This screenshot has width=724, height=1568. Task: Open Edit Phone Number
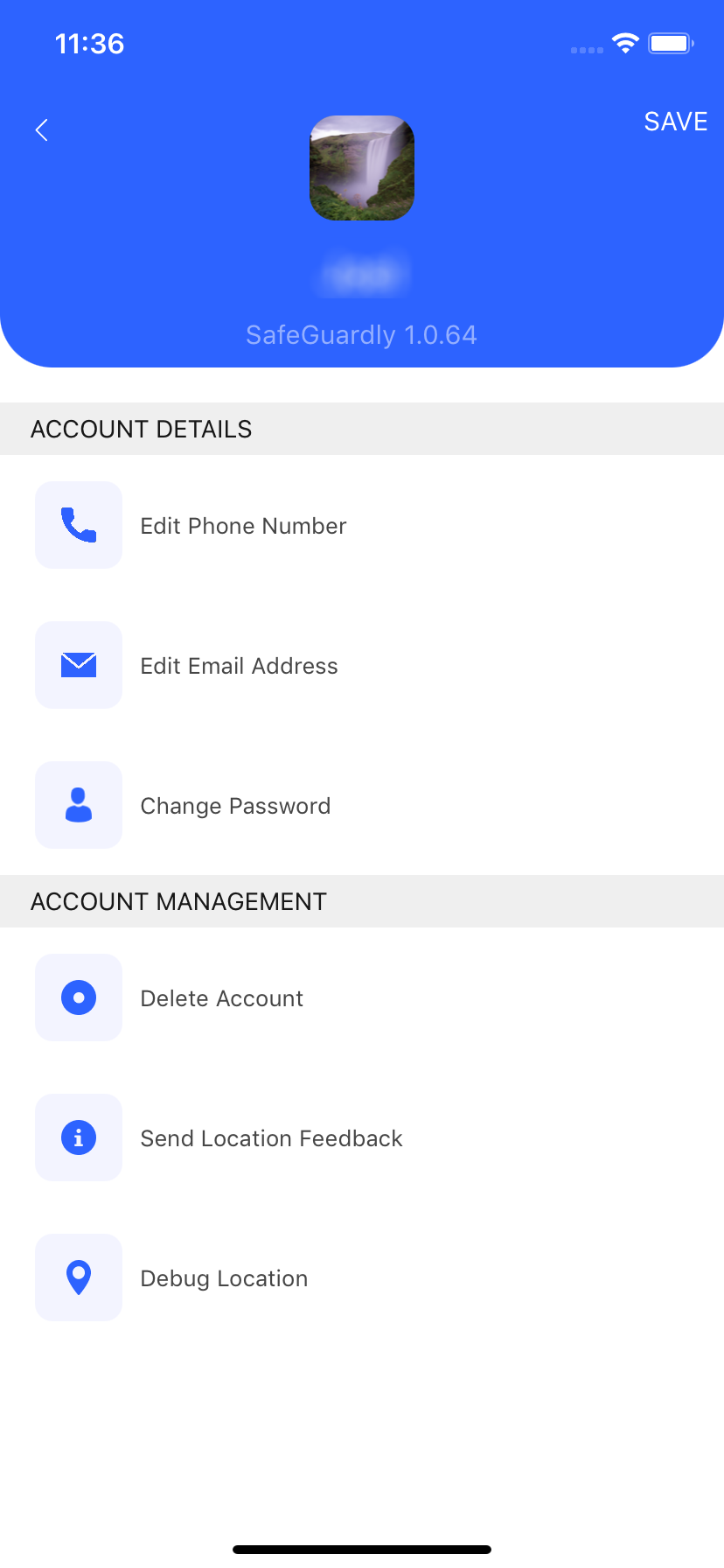click(362, 525)
